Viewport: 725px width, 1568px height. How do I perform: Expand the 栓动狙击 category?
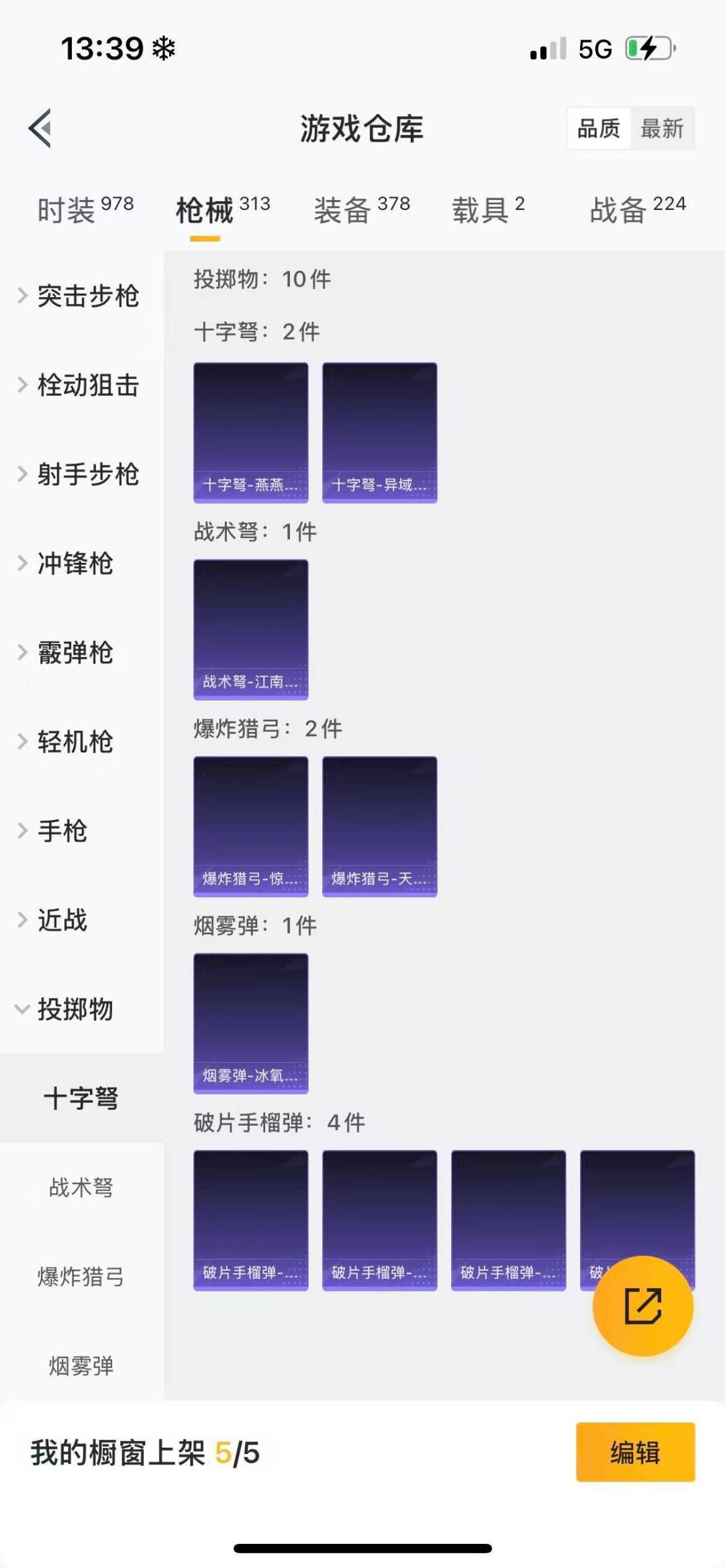[x=81, y=385]
